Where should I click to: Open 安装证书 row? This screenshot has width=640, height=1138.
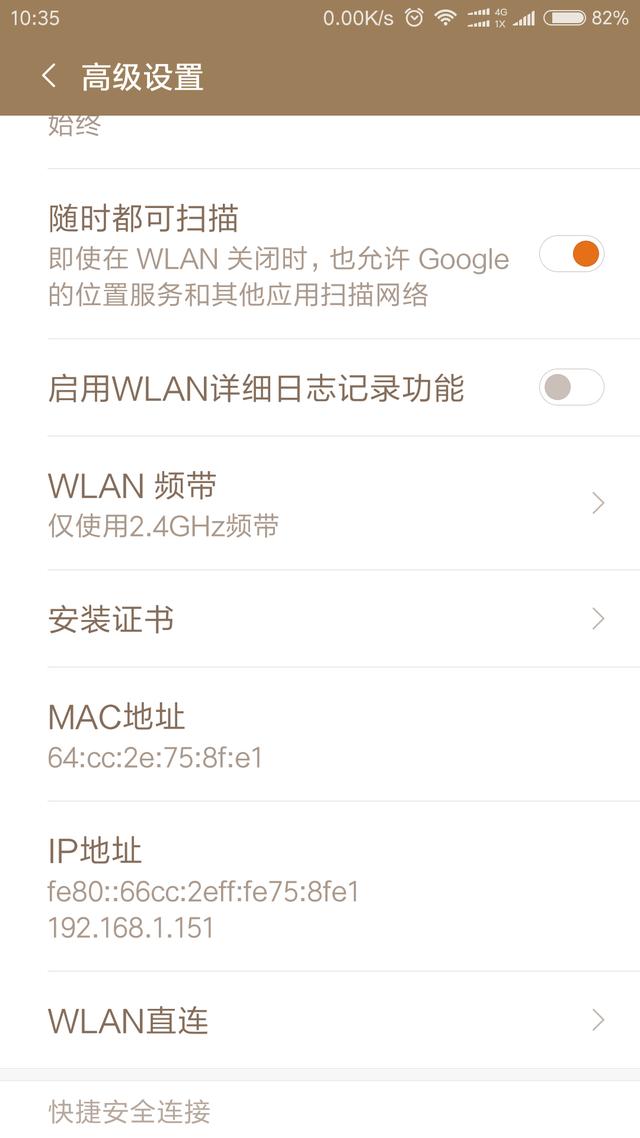coord(320,619)
